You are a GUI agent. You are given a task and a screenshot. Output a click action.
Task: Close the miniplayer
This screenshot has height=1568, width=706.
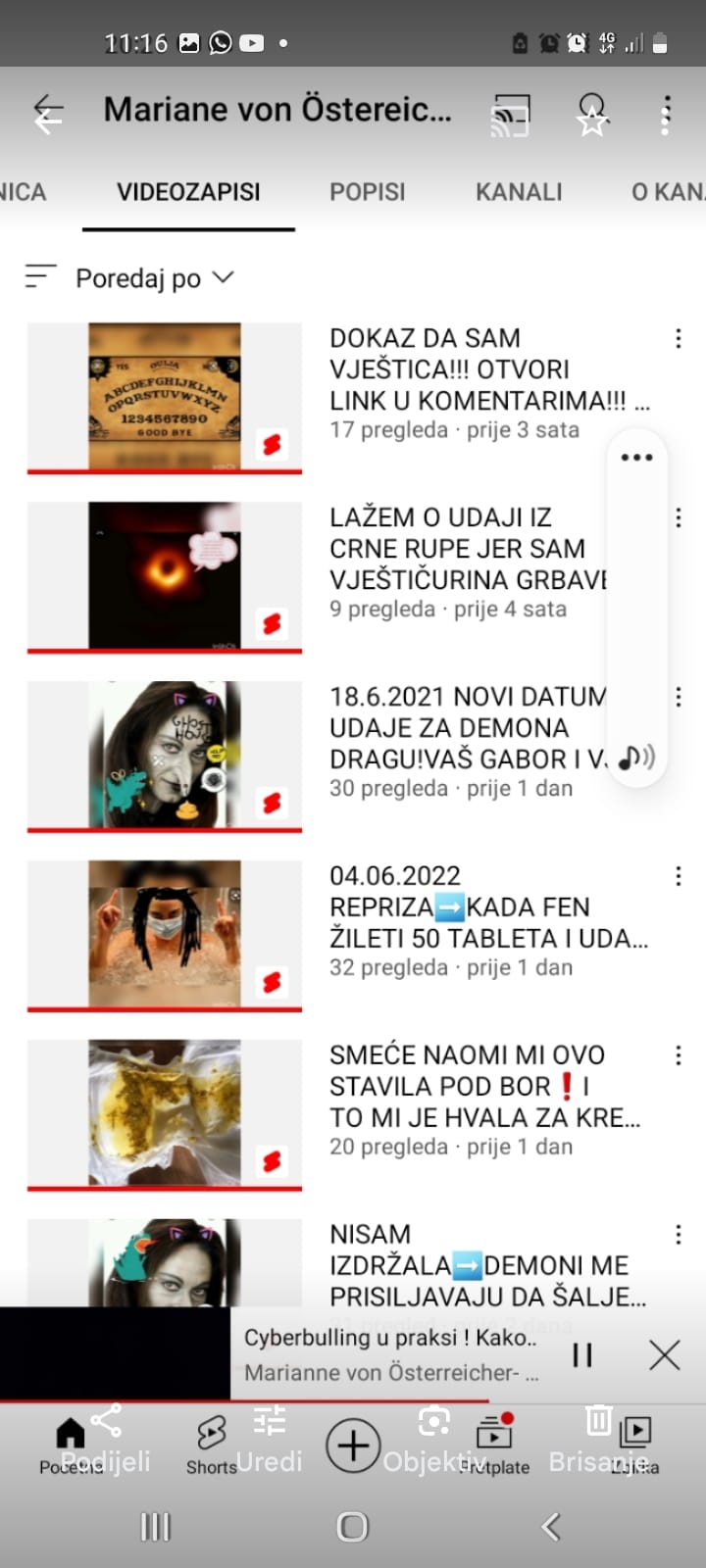coord(665,1355)
